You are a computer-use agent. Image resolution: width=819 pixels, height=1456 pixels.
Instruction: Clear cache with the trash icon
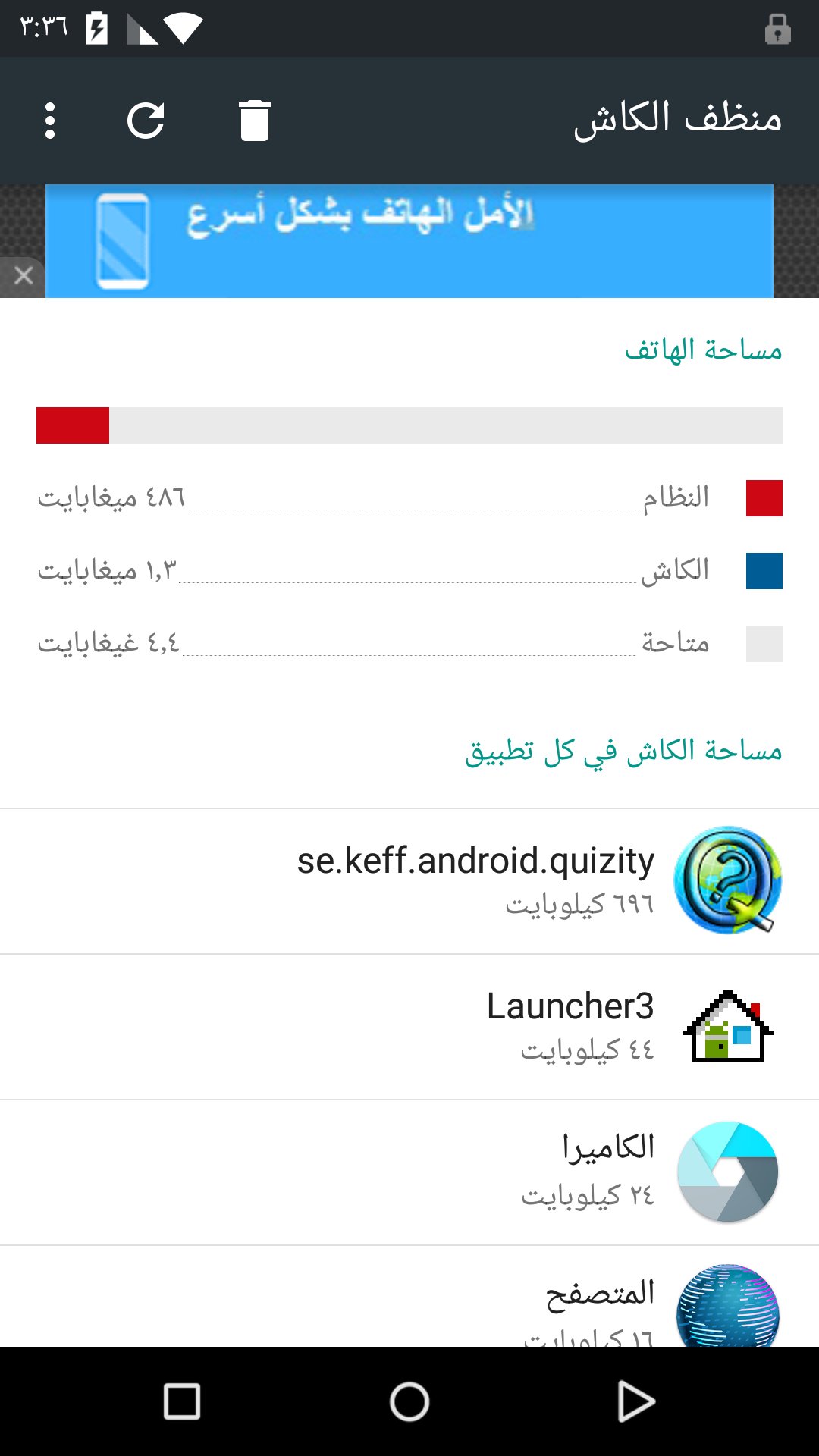[x=255, y=121]
